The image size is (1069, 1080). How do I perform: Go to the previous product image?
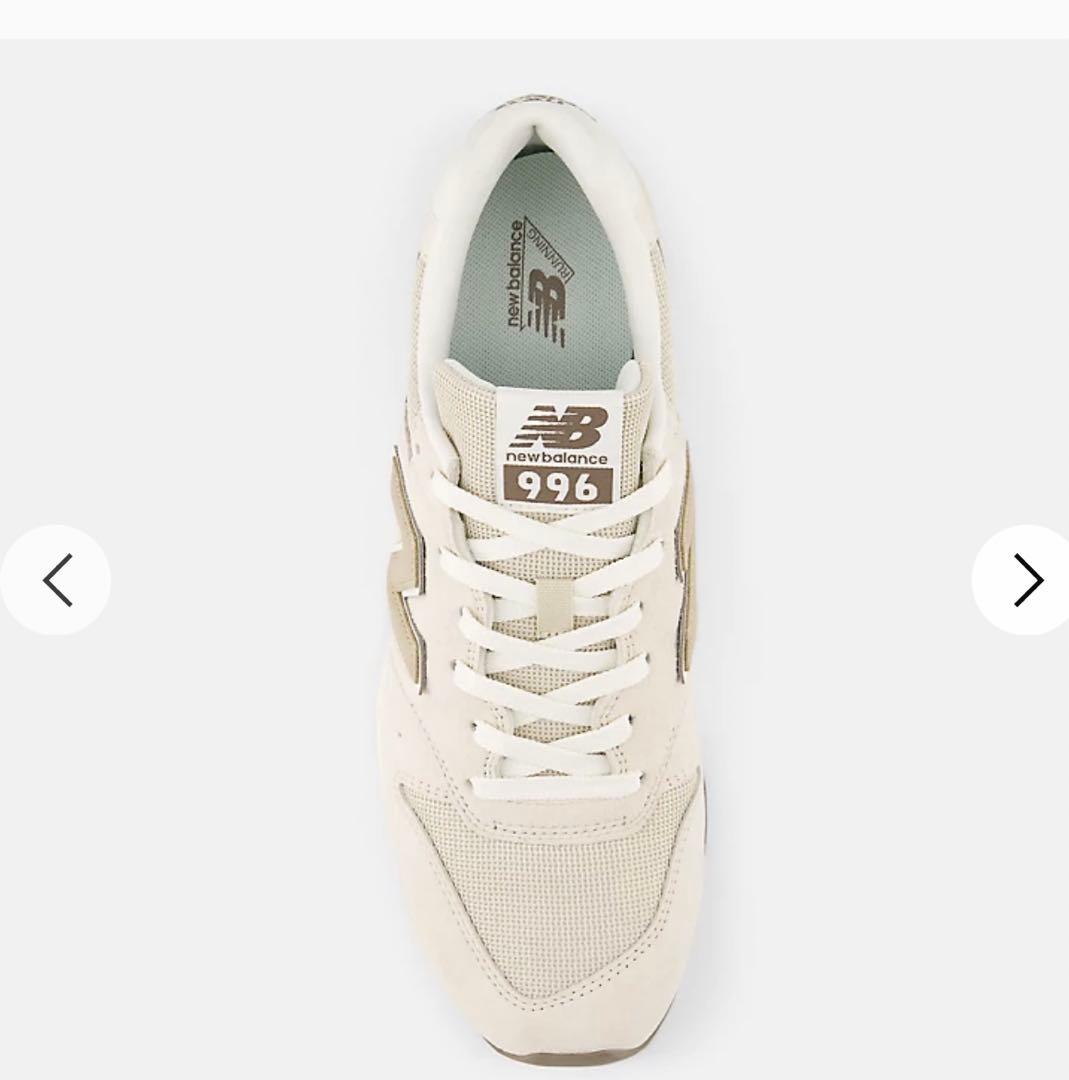click(x=56, y=580)
